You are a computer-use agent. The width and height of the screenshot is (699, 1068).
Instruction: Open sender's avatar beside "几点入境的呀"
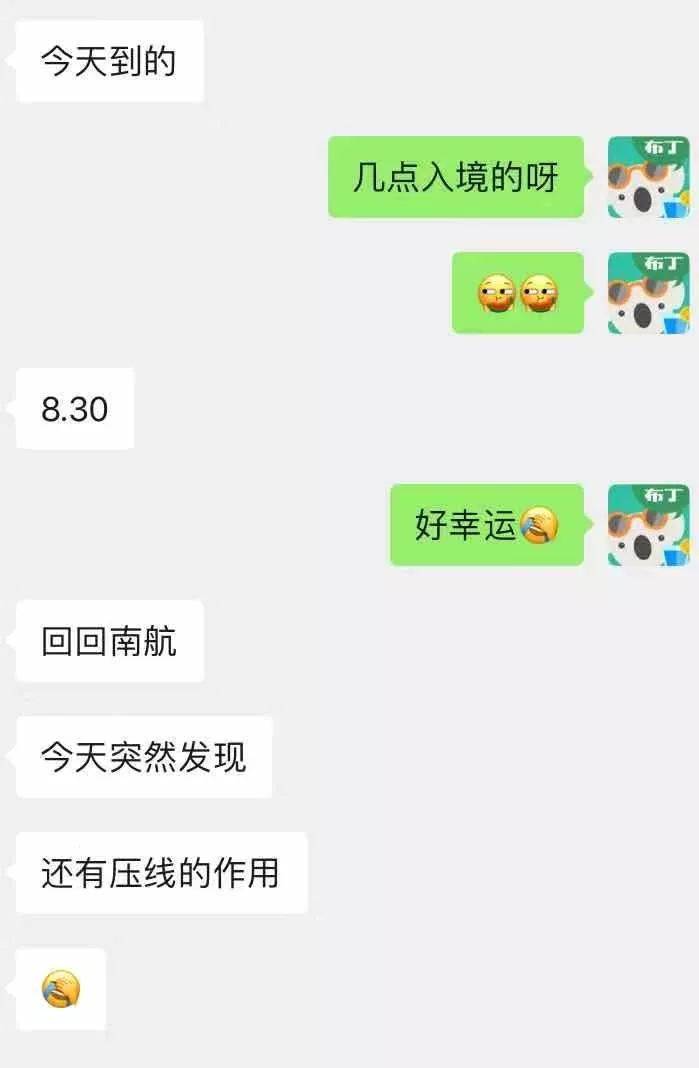click(x=648, y=177)
